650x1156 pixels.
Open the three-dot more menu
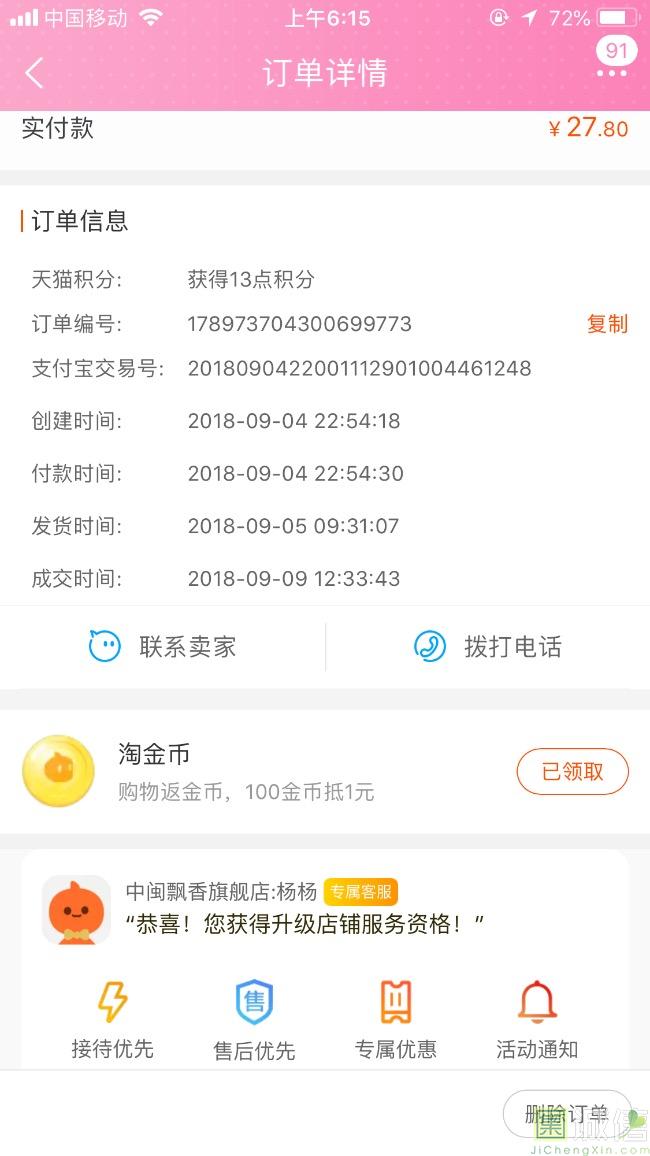pyautogui.click(x=611, y=73)
